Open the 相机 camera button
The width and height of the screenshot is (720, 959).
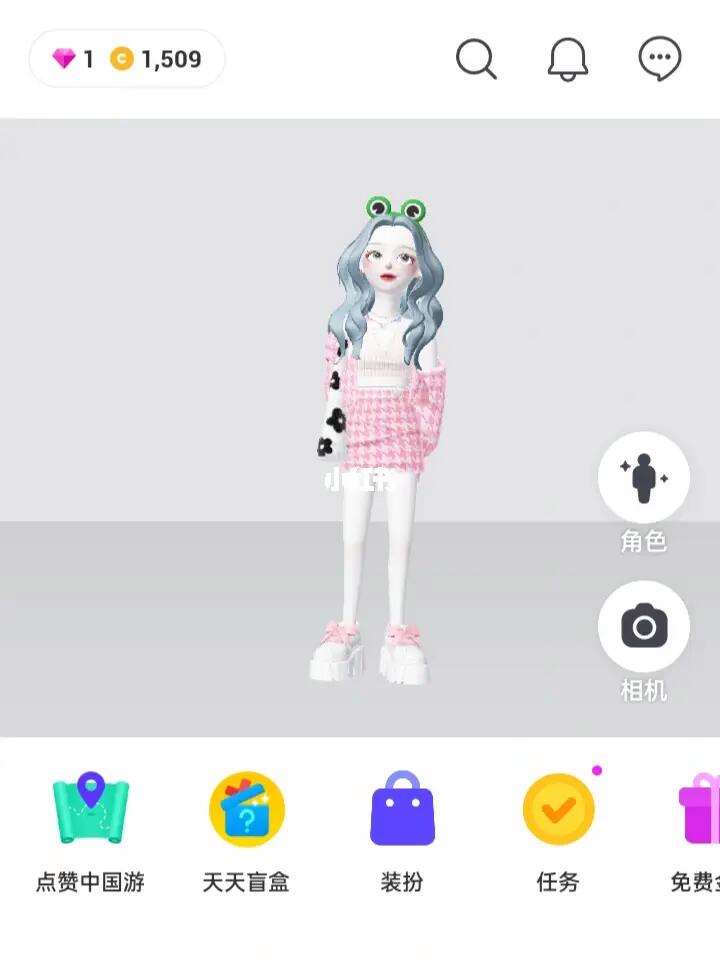[x=643, y=627]
